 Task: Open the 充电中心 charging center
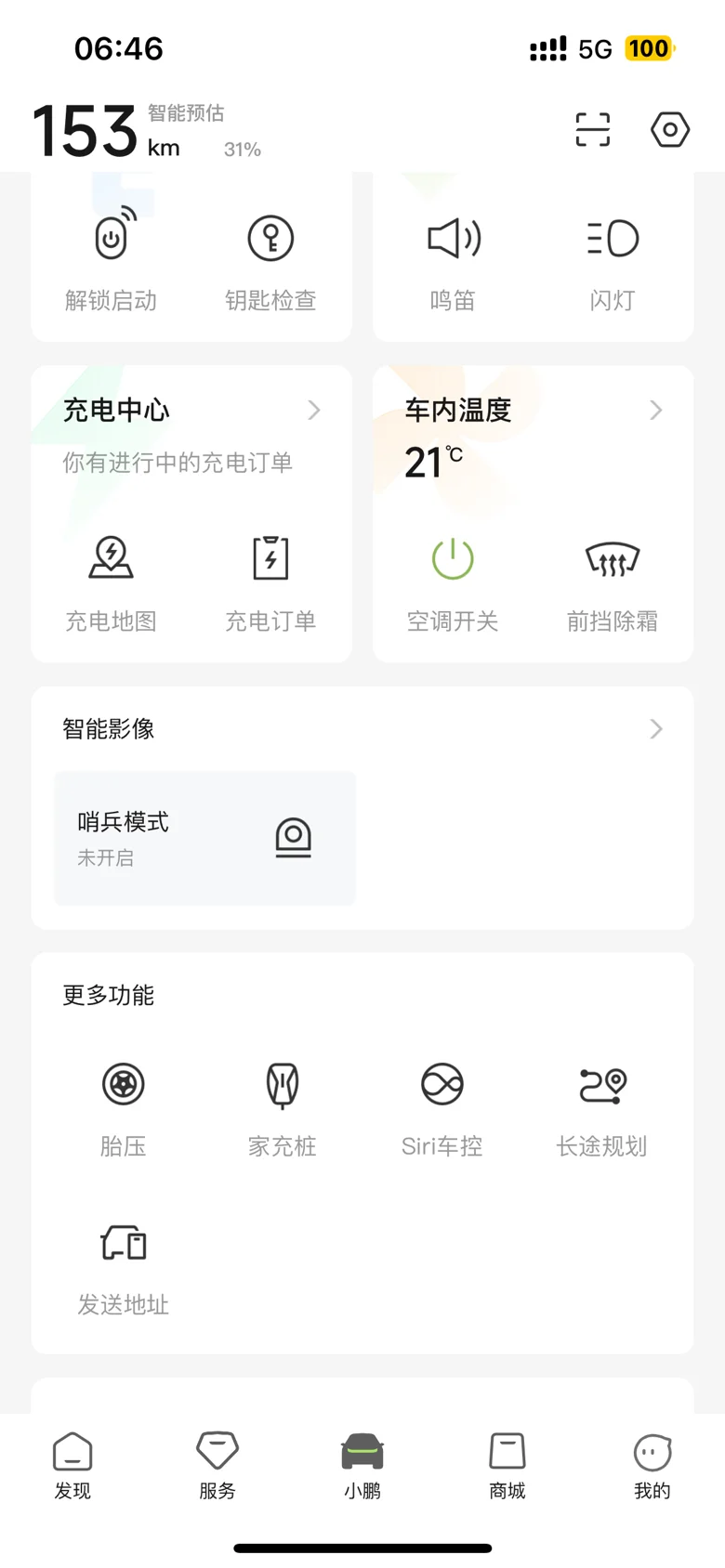(x=191, y=410)
